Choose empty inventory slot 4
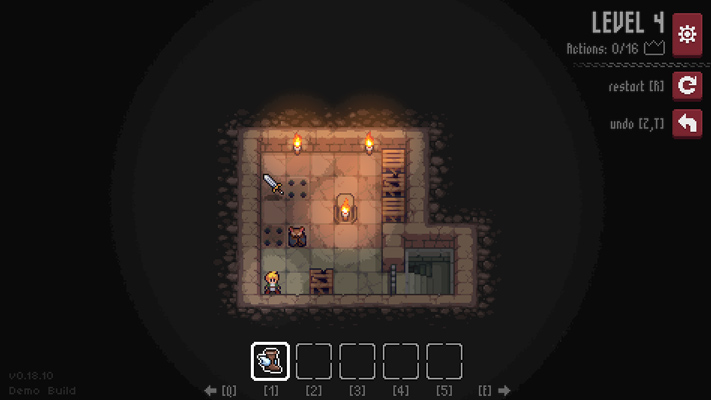The width and height of the screenshot is (711, 400). (x=401, y=361)
